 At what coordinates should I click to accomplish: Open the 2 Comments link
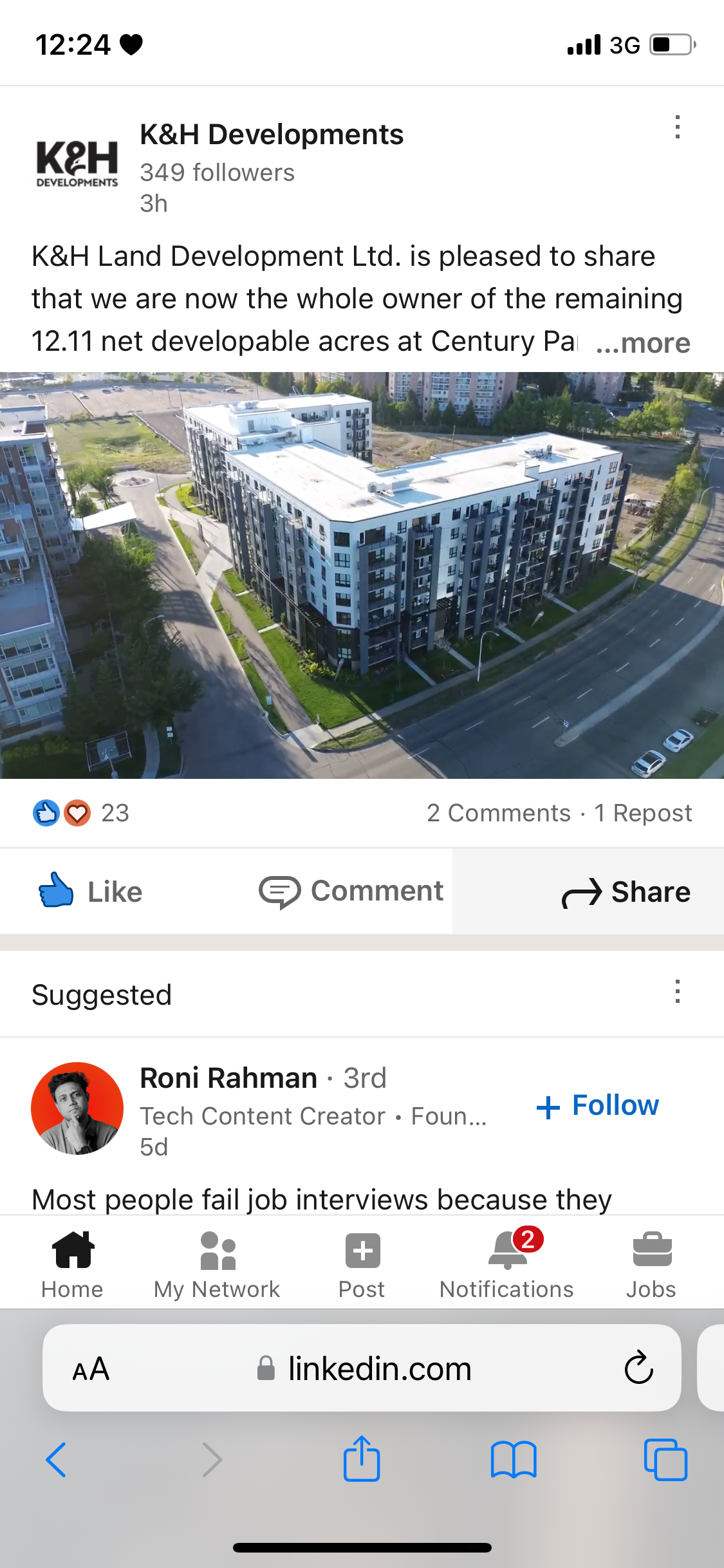coord(498,813)
